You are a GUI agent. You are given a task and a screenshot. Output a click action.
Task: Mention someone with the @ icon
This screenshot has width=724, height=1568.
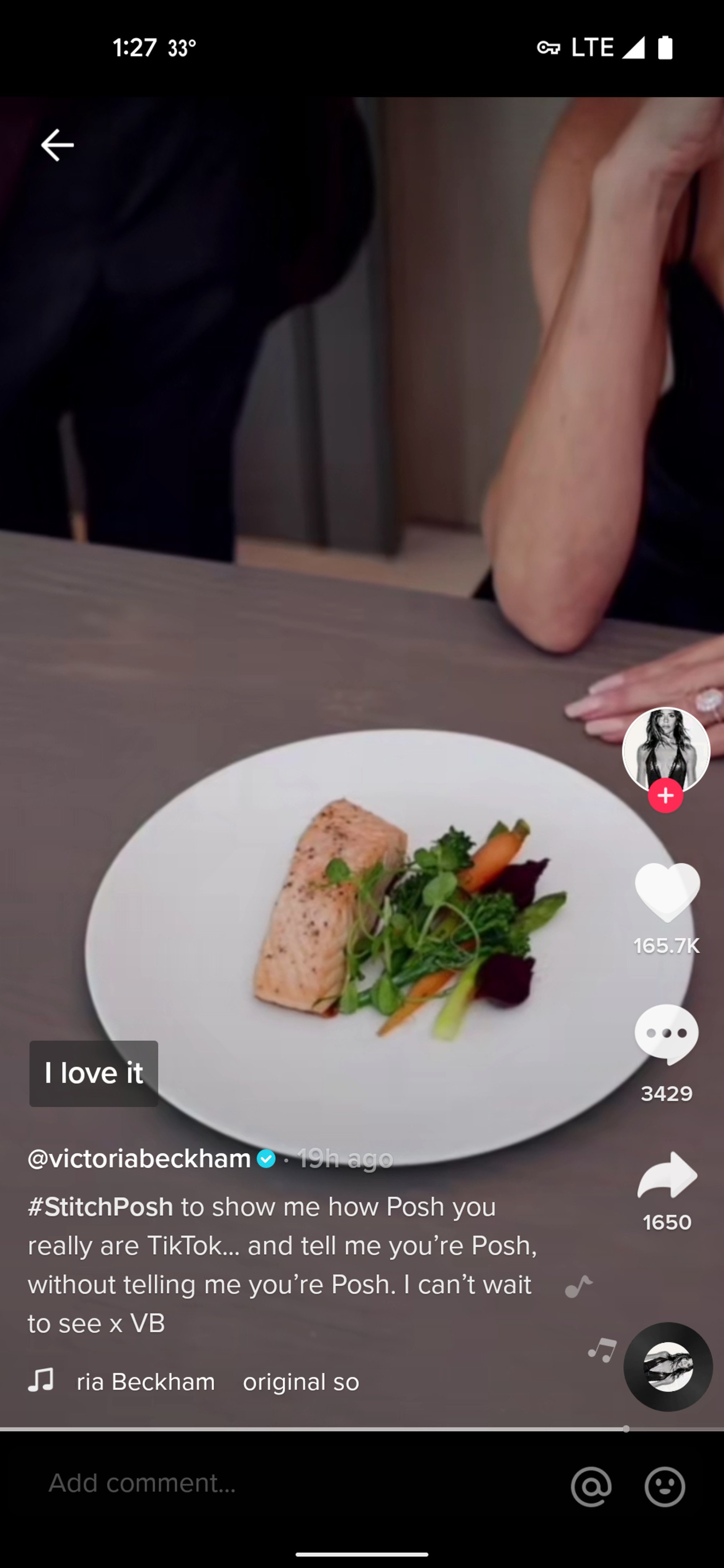591,1486
